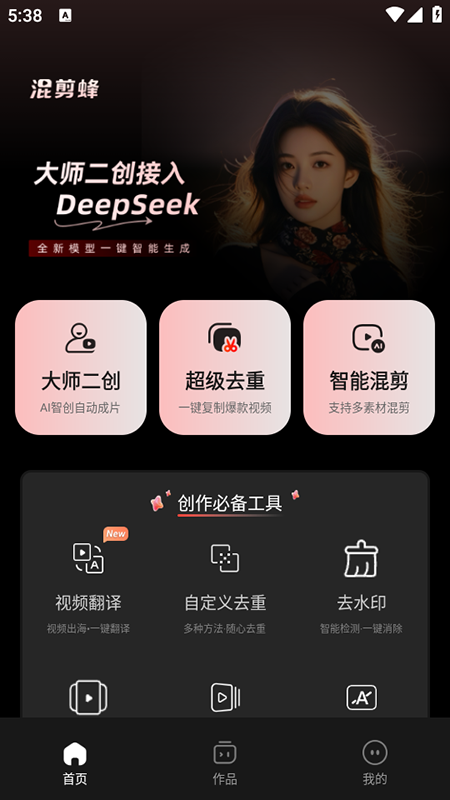Open the 去水印 watermark remover
Screen dimensions: 450x800
tap(361, 584)
